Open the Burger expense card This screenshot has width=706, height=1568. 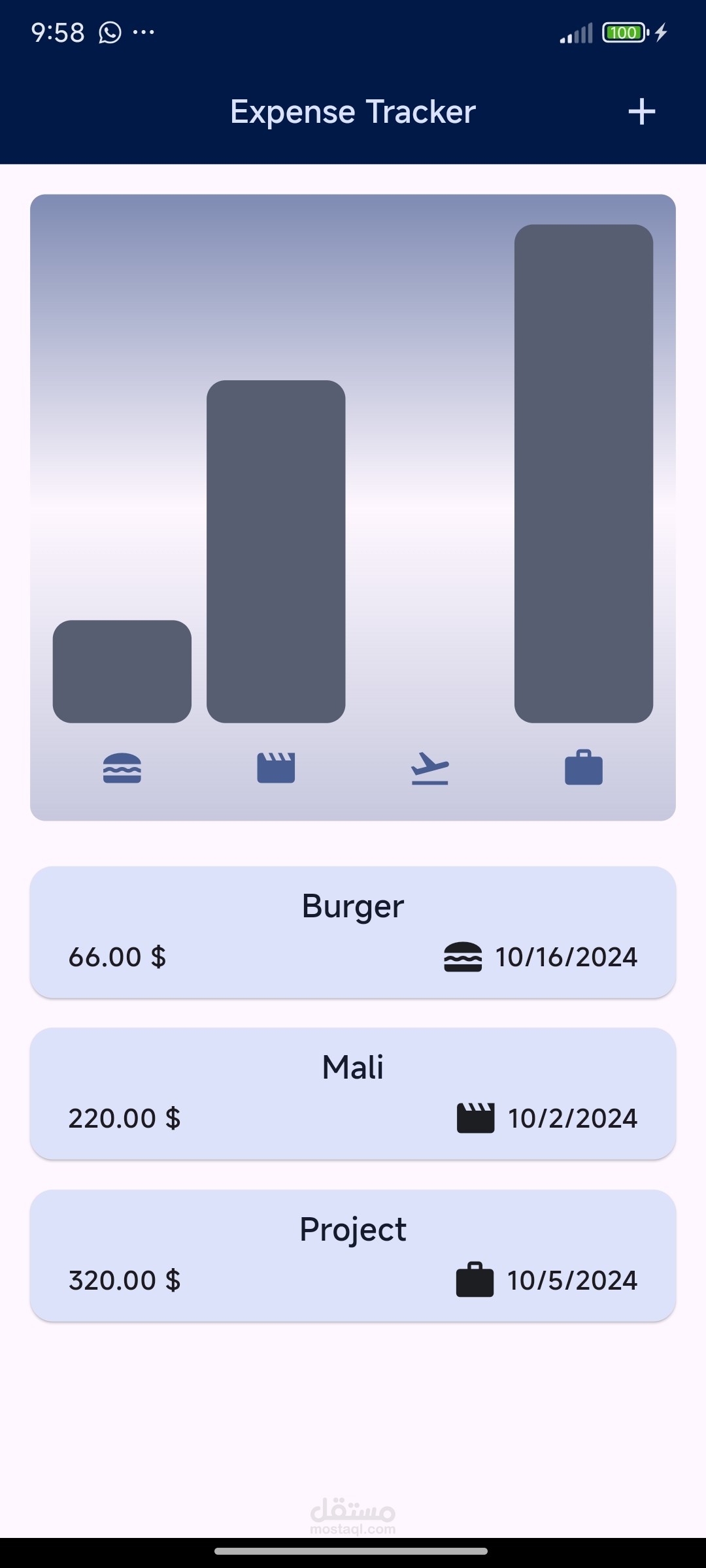click(x=353, y=932)
